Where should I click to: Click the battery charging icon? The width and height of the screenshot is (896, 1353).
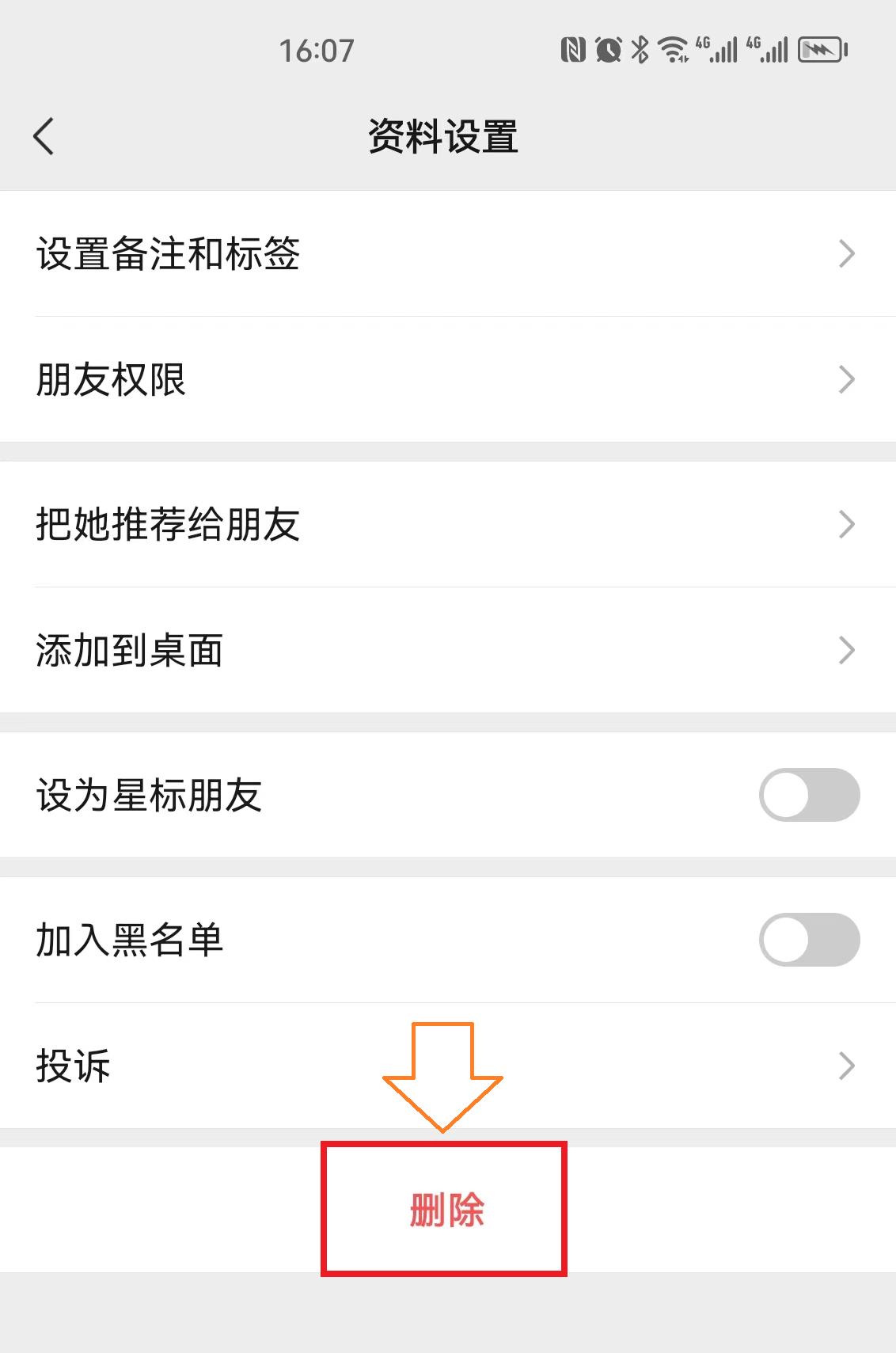(x=819, y=49)
